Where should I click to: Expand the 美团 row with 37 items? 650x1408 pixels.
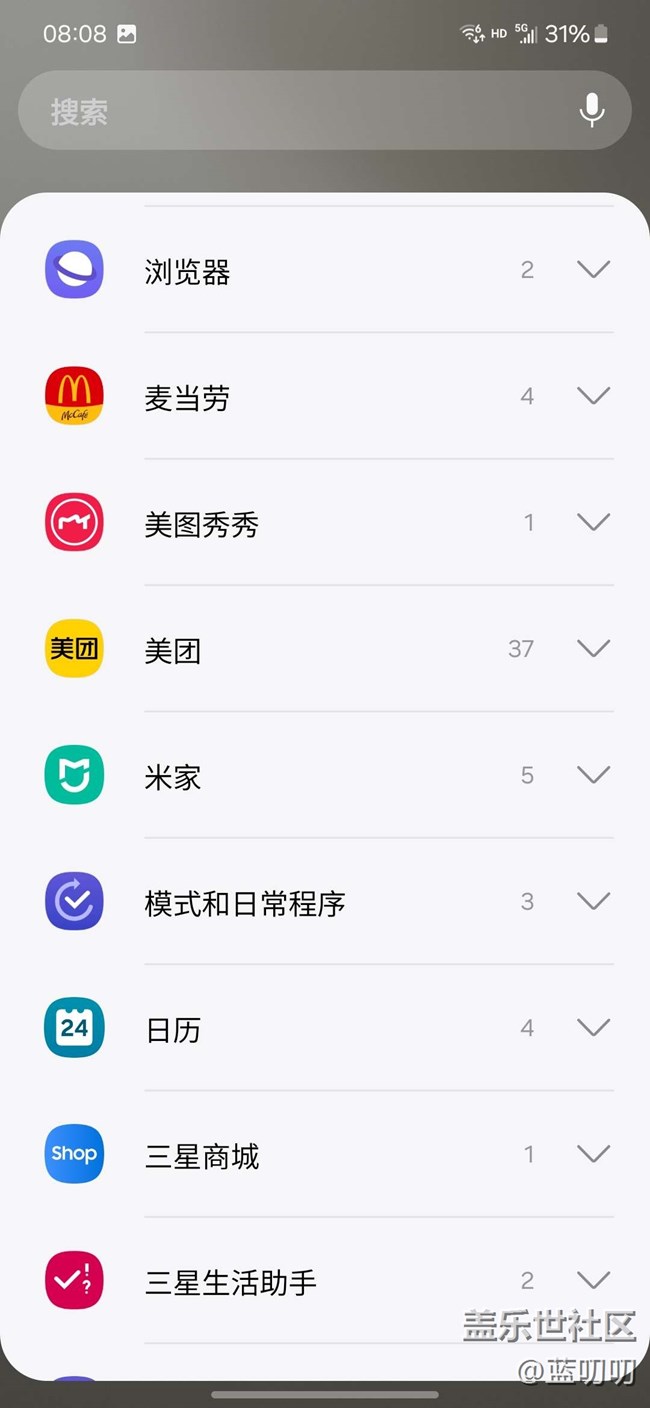(x=593, y=649)
